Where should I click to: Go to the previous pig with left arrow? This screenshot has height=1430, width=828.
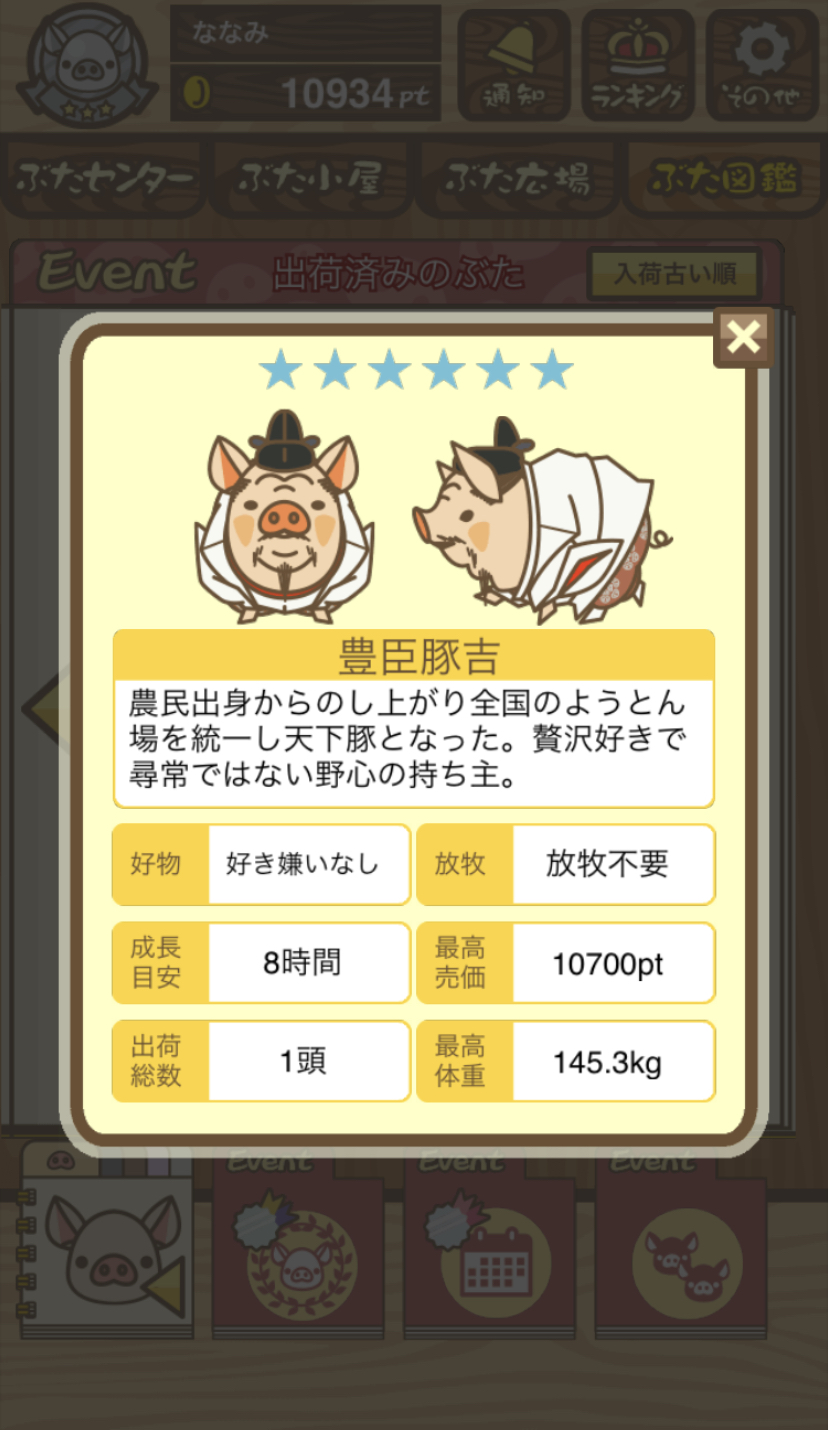(42, 708)
